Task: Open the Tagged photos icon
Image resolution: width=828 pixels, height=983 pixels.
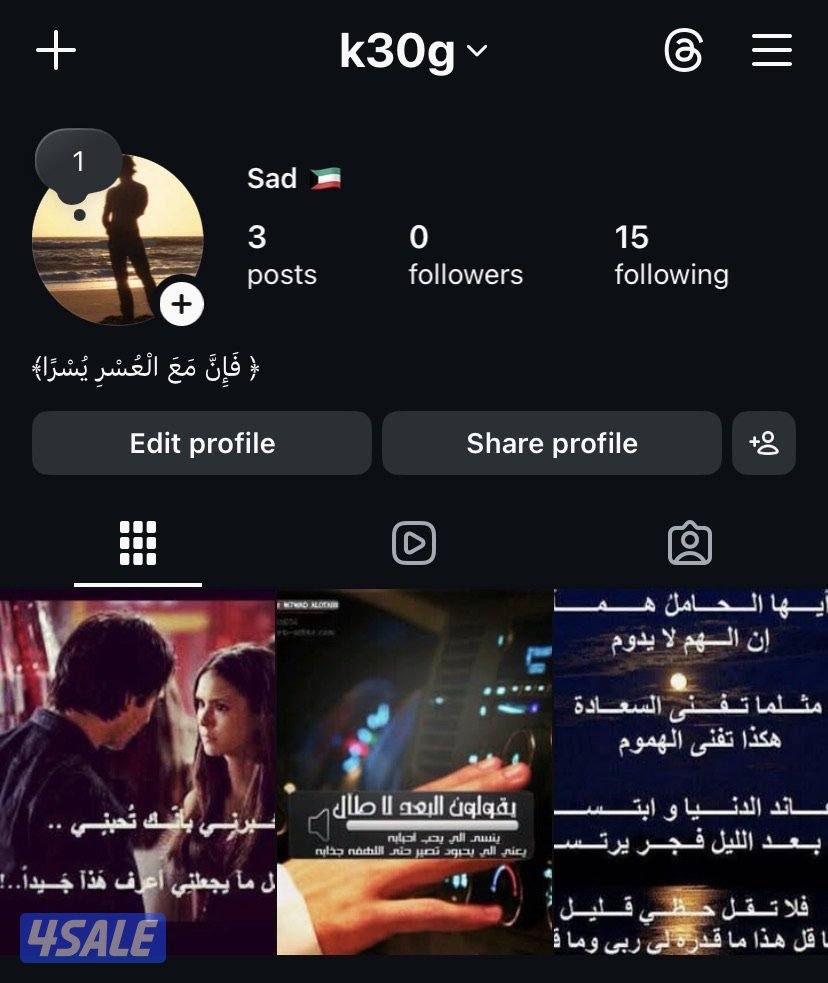Action: pyautogui.click(x=690, y=542)
